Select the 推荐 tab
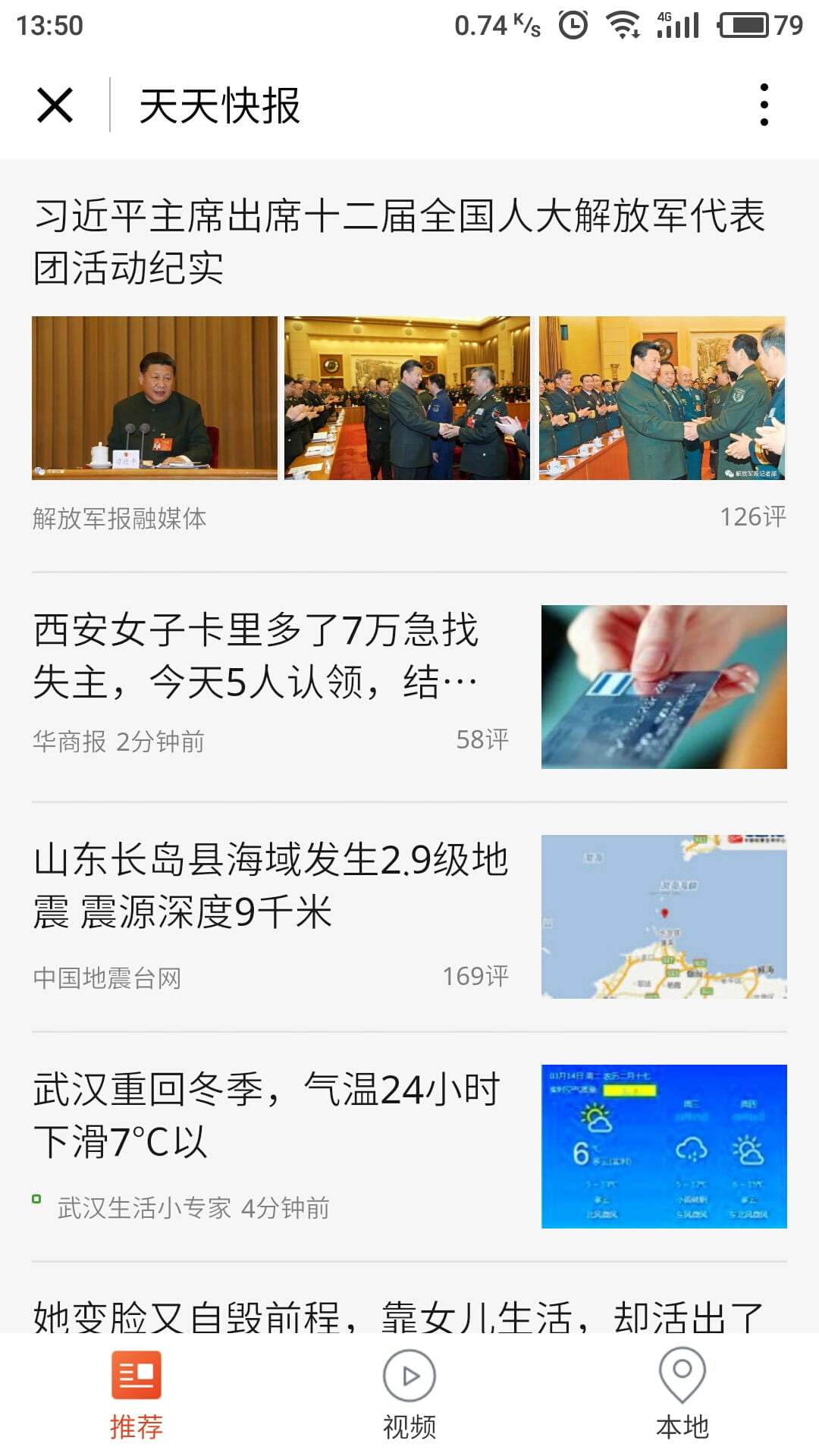The image size is (819, 1456). point(136,1394)
